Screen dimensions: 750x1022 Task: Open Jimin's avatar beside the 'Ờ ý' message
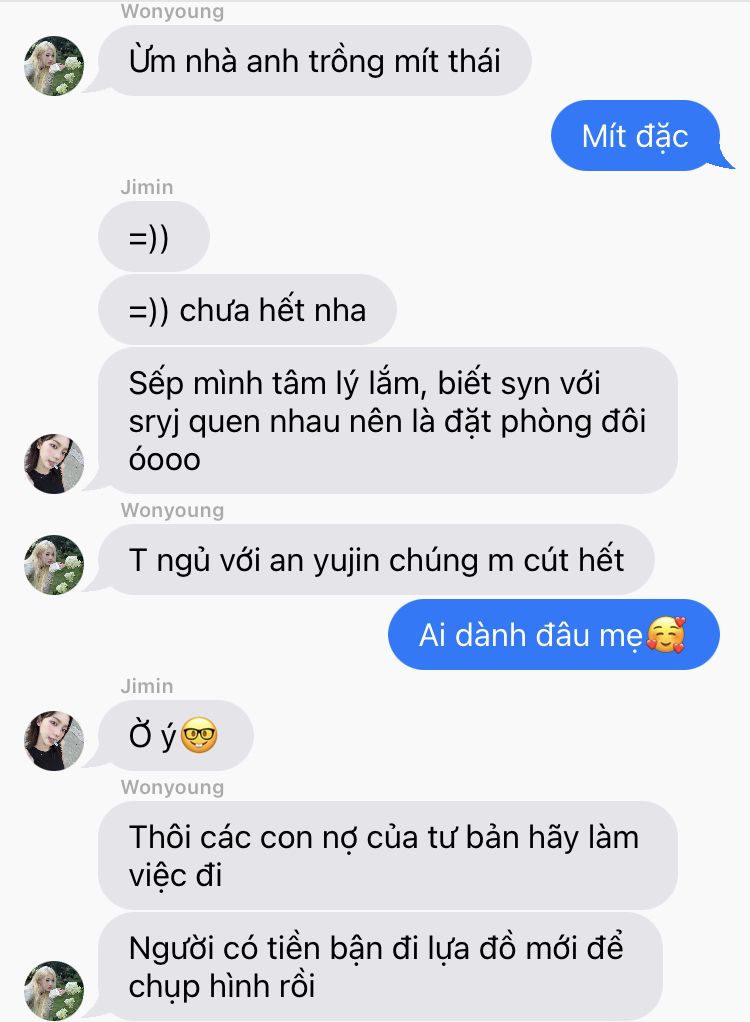tap(53, 741)
